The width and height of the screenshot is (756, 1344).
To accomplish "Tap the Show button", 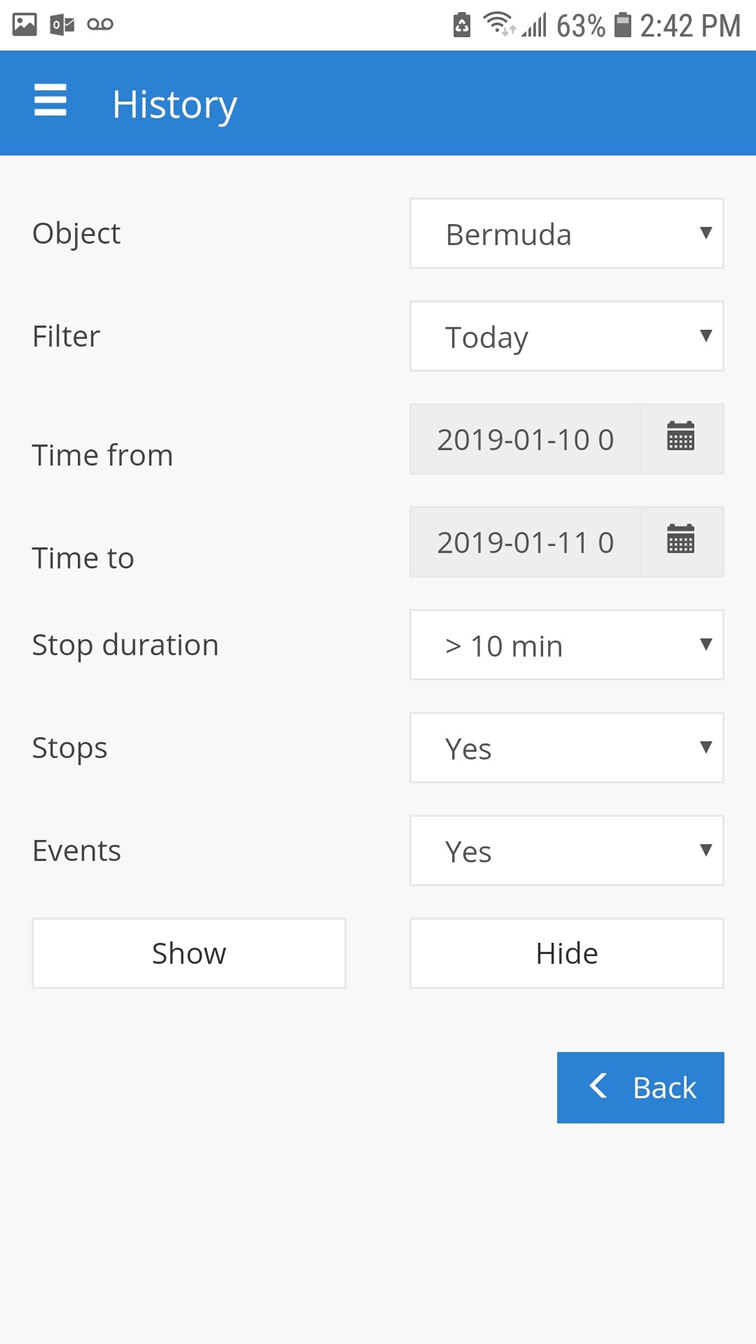I will click(x=189, y=953).
